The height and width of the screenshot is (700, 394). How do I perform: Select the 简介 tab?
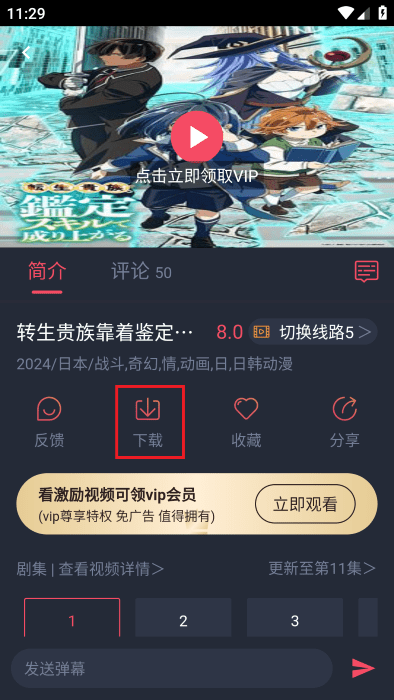pyautogui.click(x=47, y=271)
